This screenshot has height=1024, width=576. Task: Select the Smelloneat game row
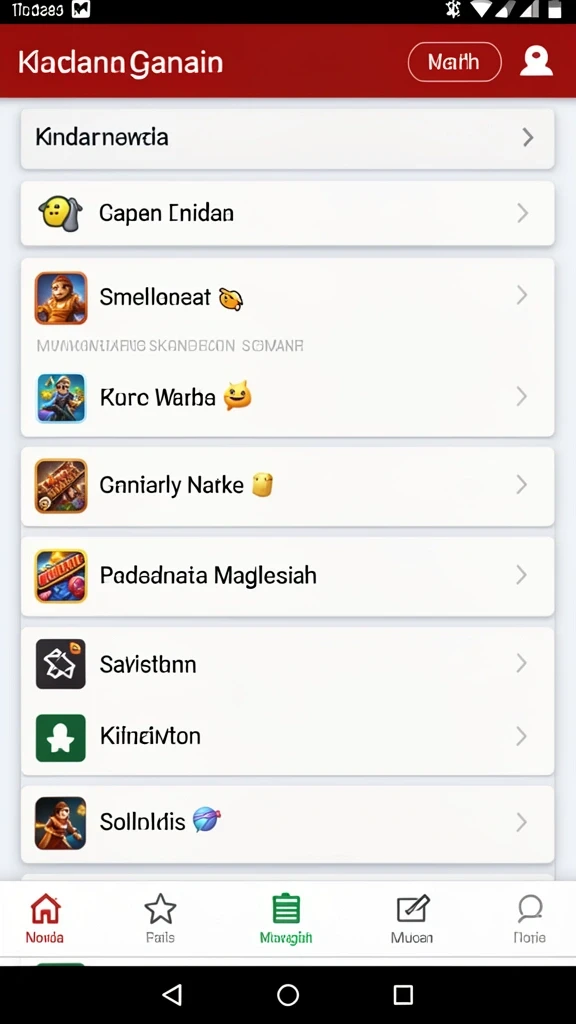pyautogui.click(x=287, y=298)
